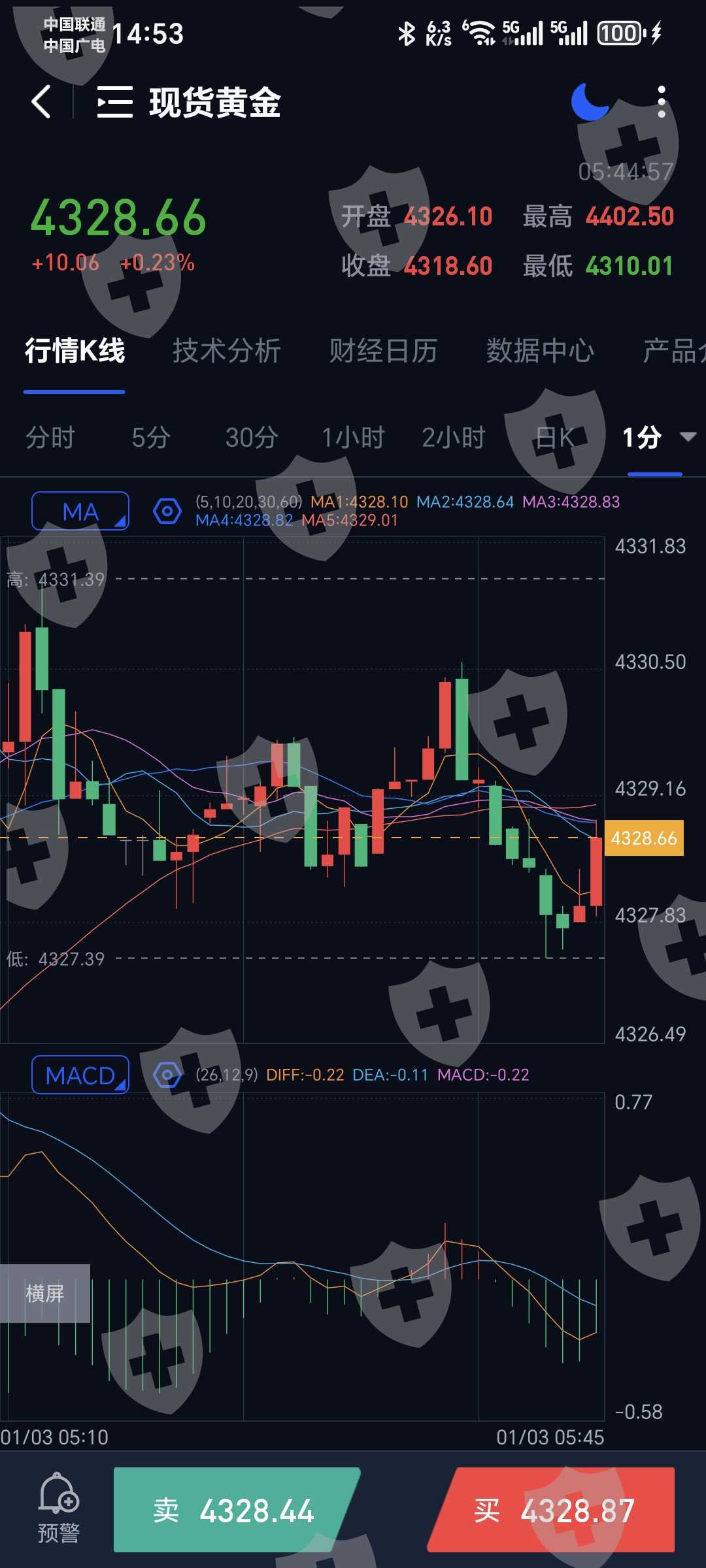Switch chart to 5分 interval

tap(151, 438)
